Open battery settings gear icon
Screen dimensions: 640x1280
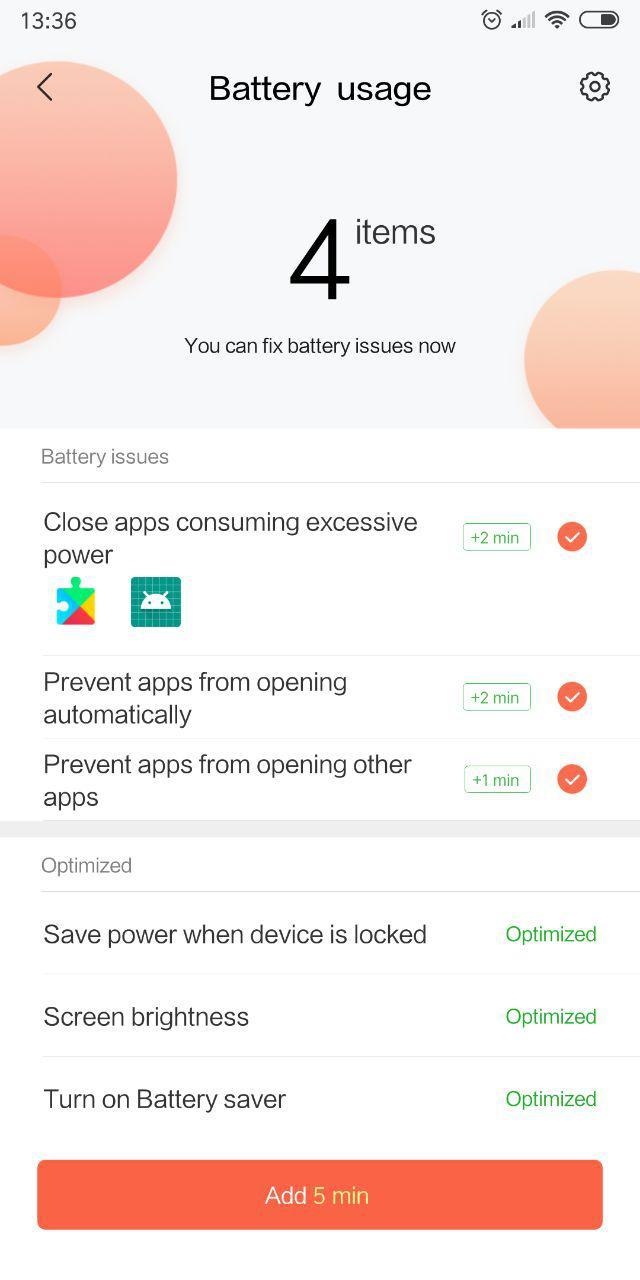click(x=595, y=87)
